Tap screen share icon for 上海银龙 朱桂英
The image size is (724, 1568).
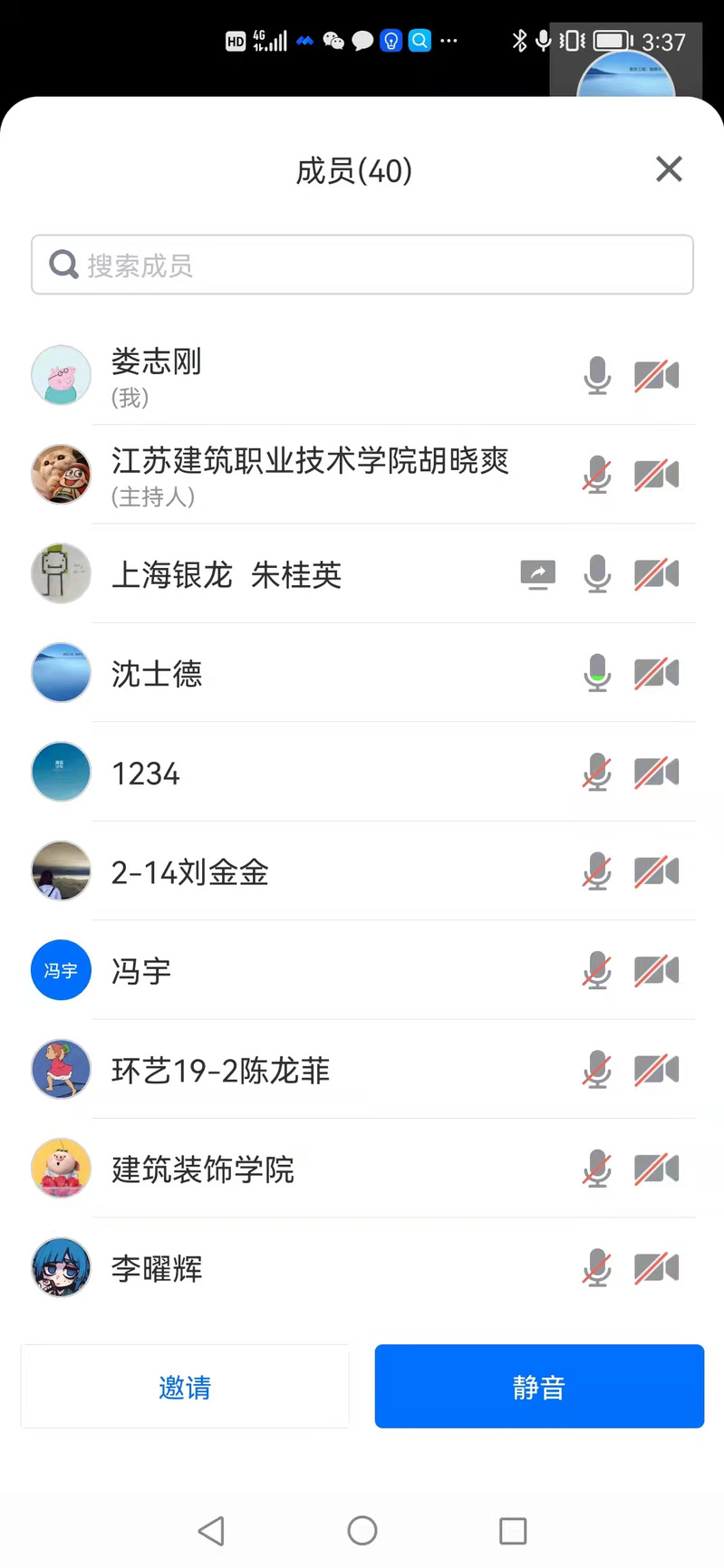click(x=537, y=574)
